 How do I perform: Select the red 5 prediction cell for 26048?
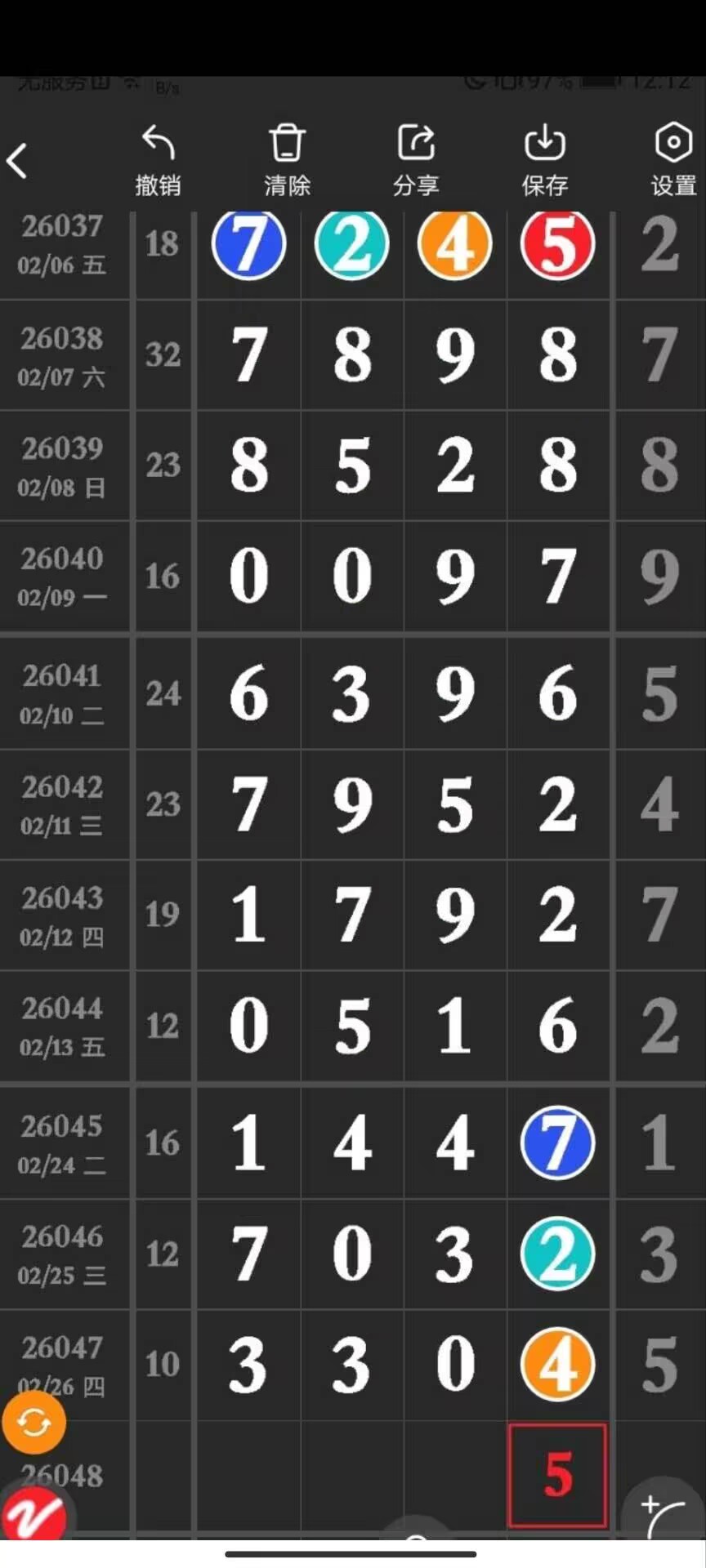557,1475
